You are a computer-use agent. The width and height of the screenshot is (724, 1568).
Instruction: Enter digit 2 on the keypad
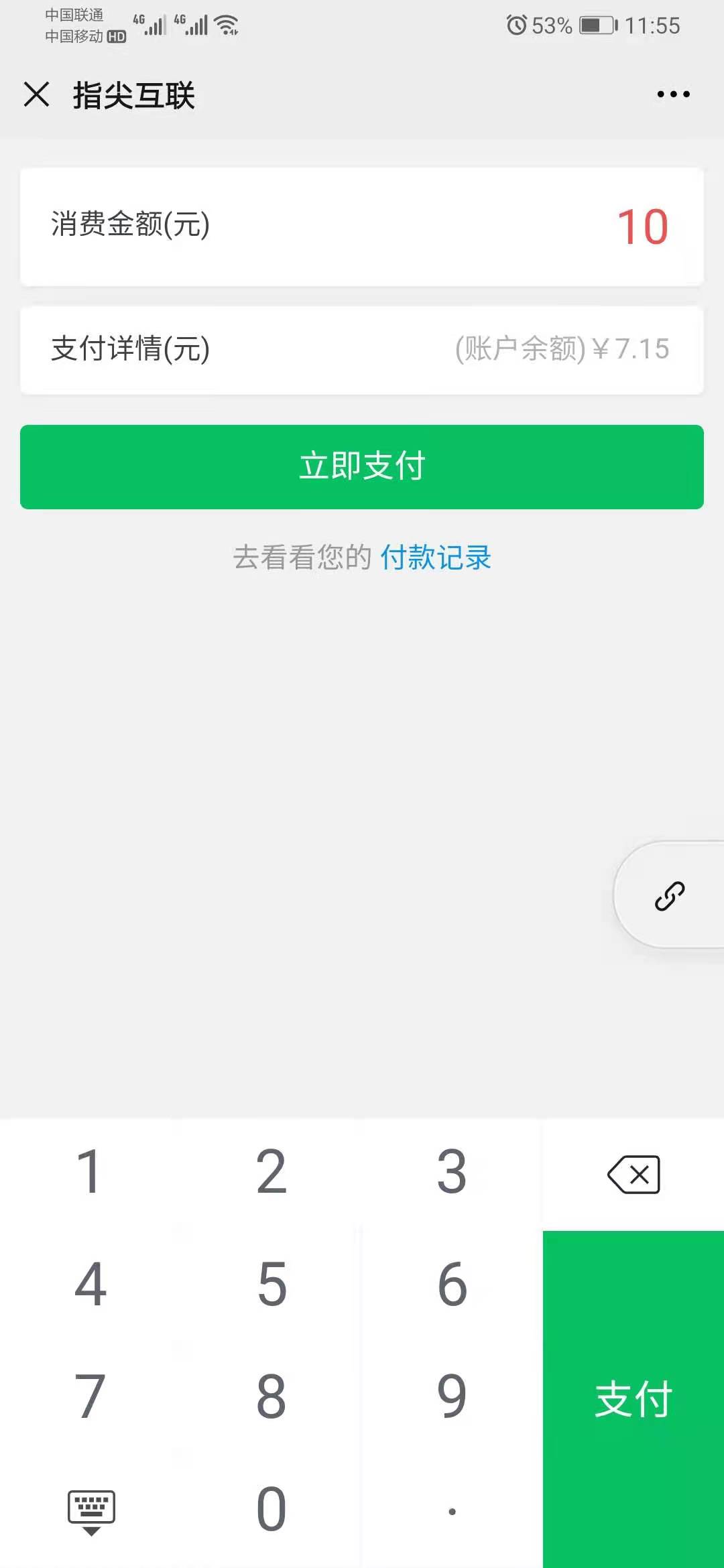(271, 1173)
